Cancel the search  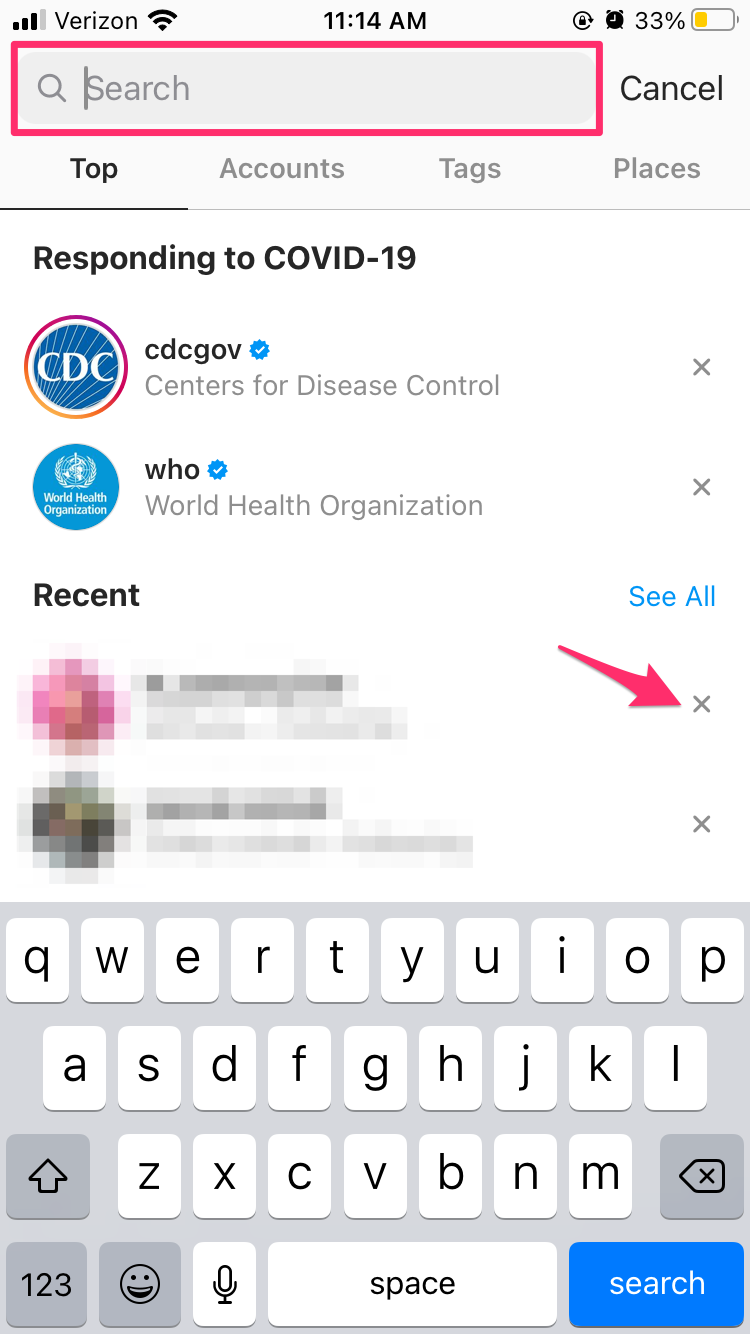671,89
